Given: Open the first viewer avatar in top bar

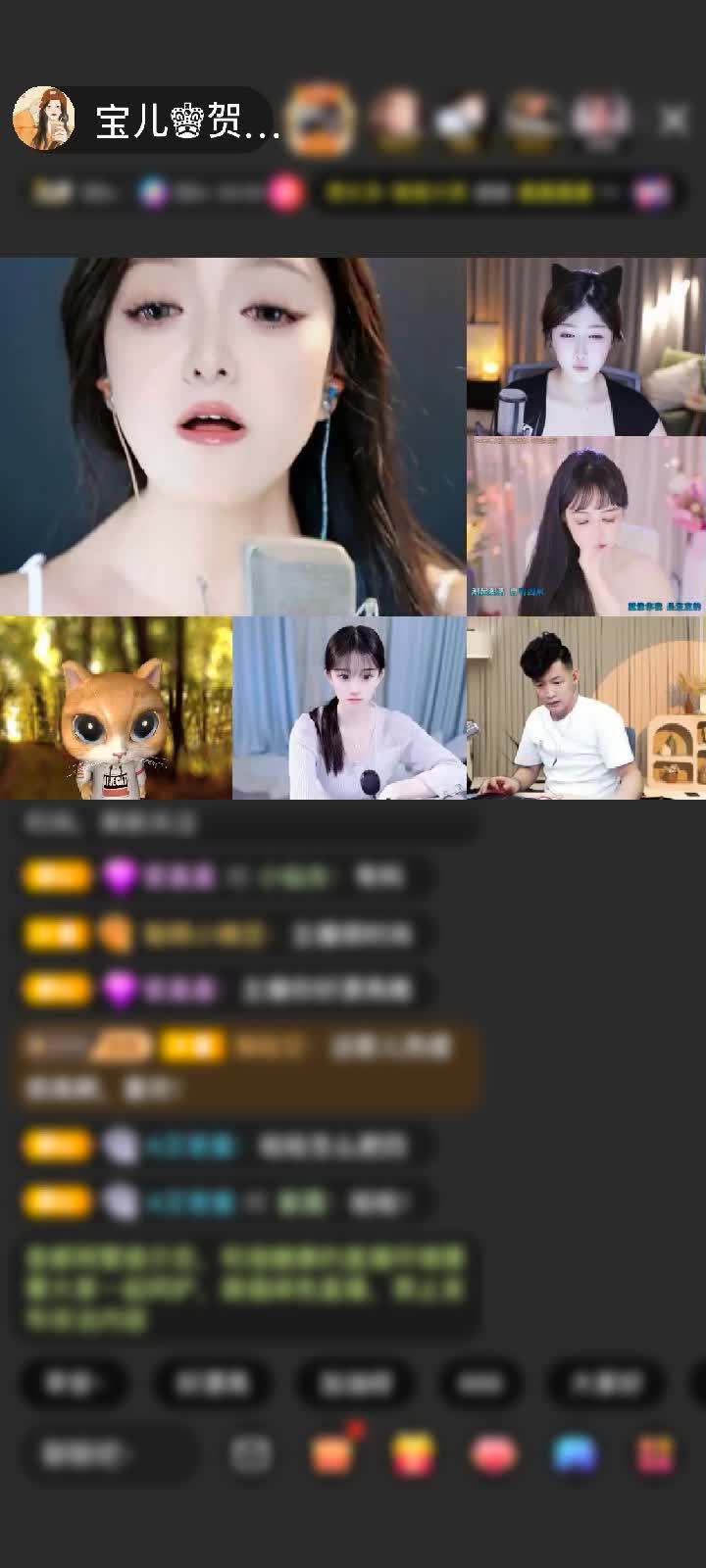Looking at the screenshot, I should 322,119.
